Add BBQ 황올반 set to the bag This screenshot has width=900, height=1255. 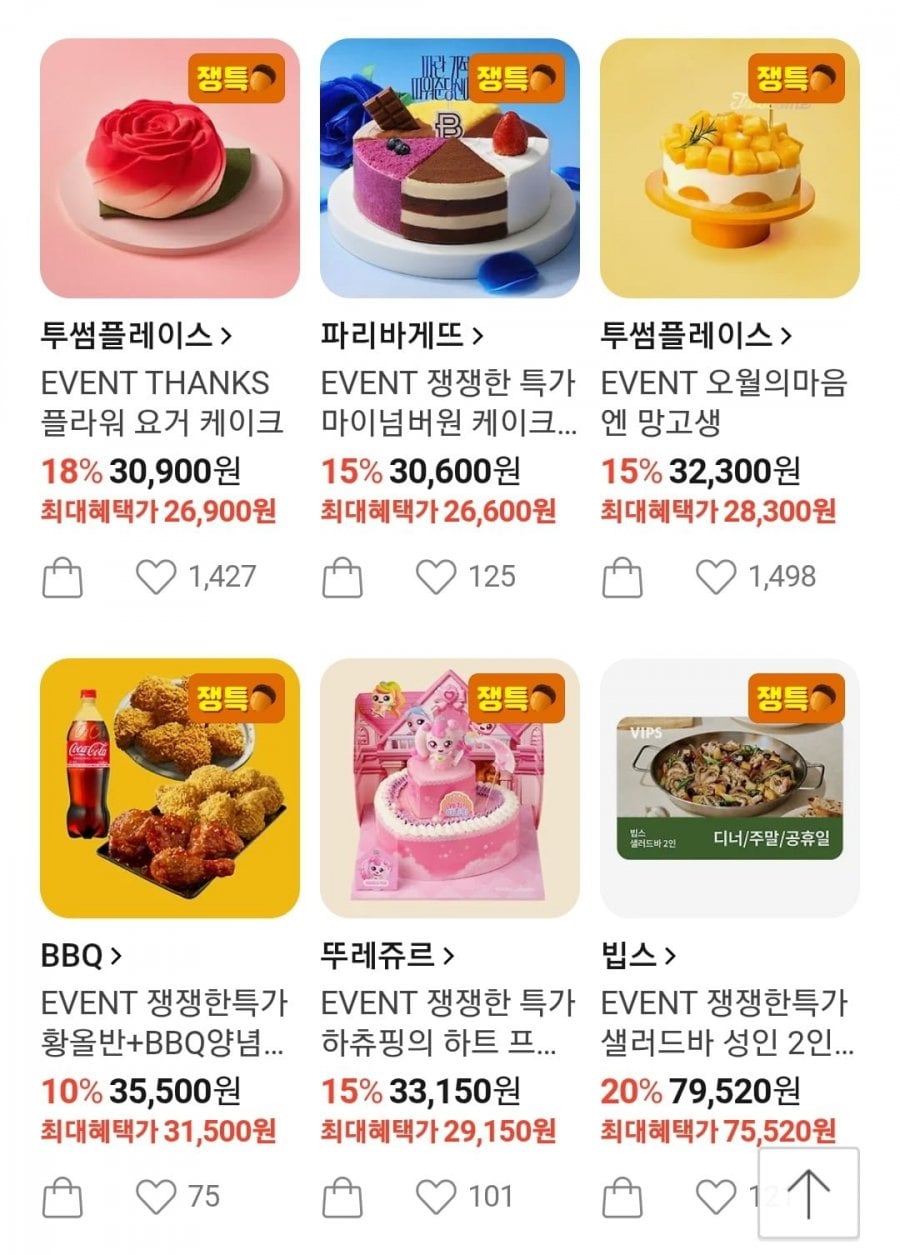pos(62,1197)
